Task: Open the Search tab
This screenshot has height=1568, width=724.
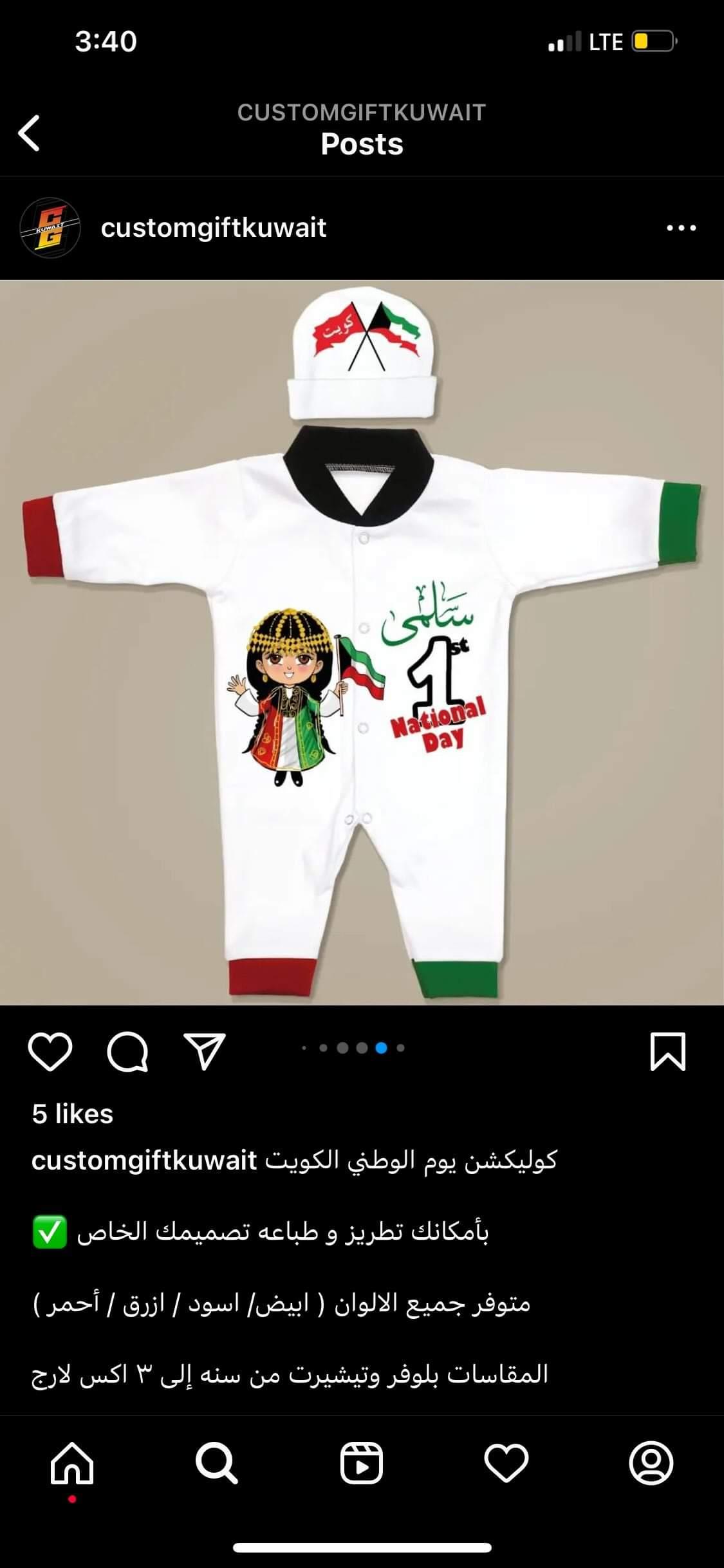Action: (217, 1463)
